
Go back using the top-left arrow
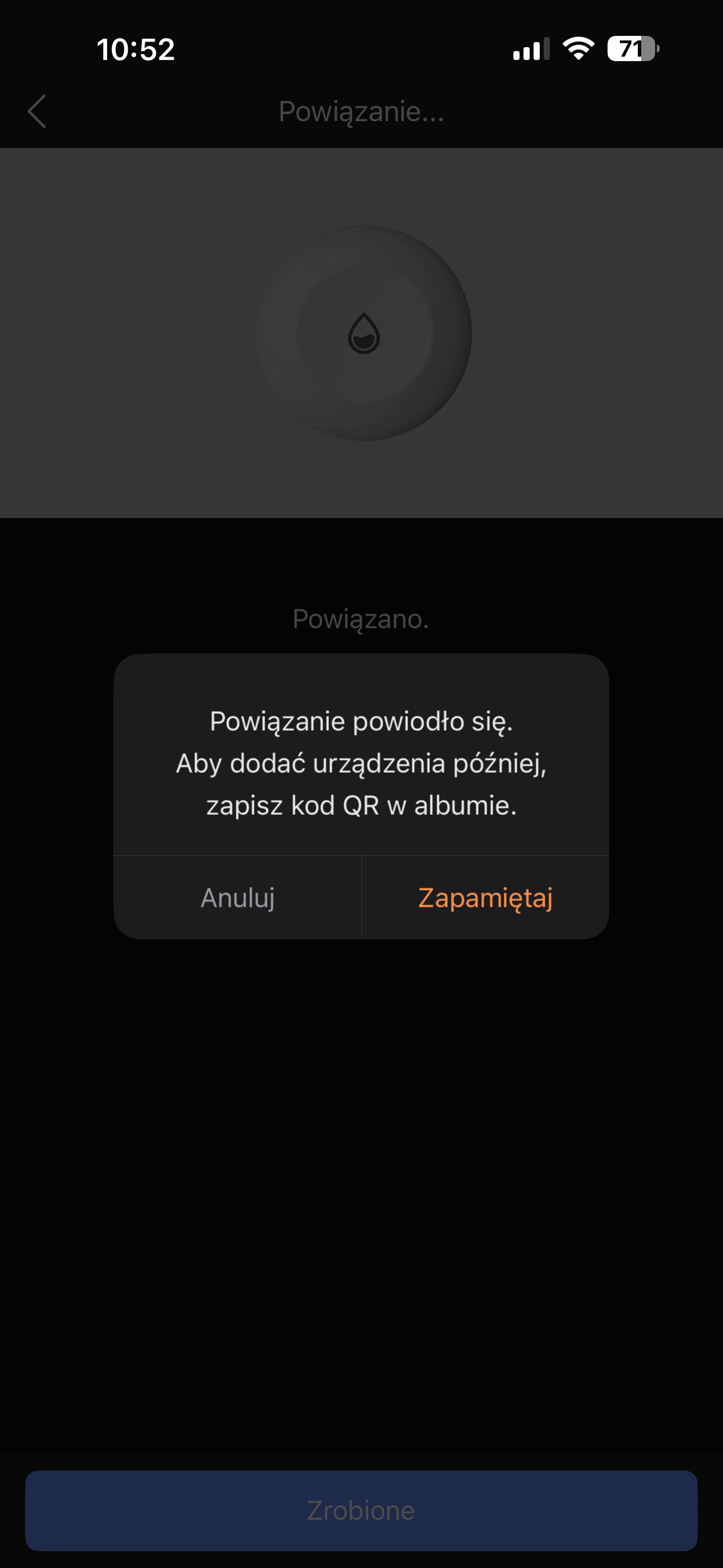click(x=37, y=112)
